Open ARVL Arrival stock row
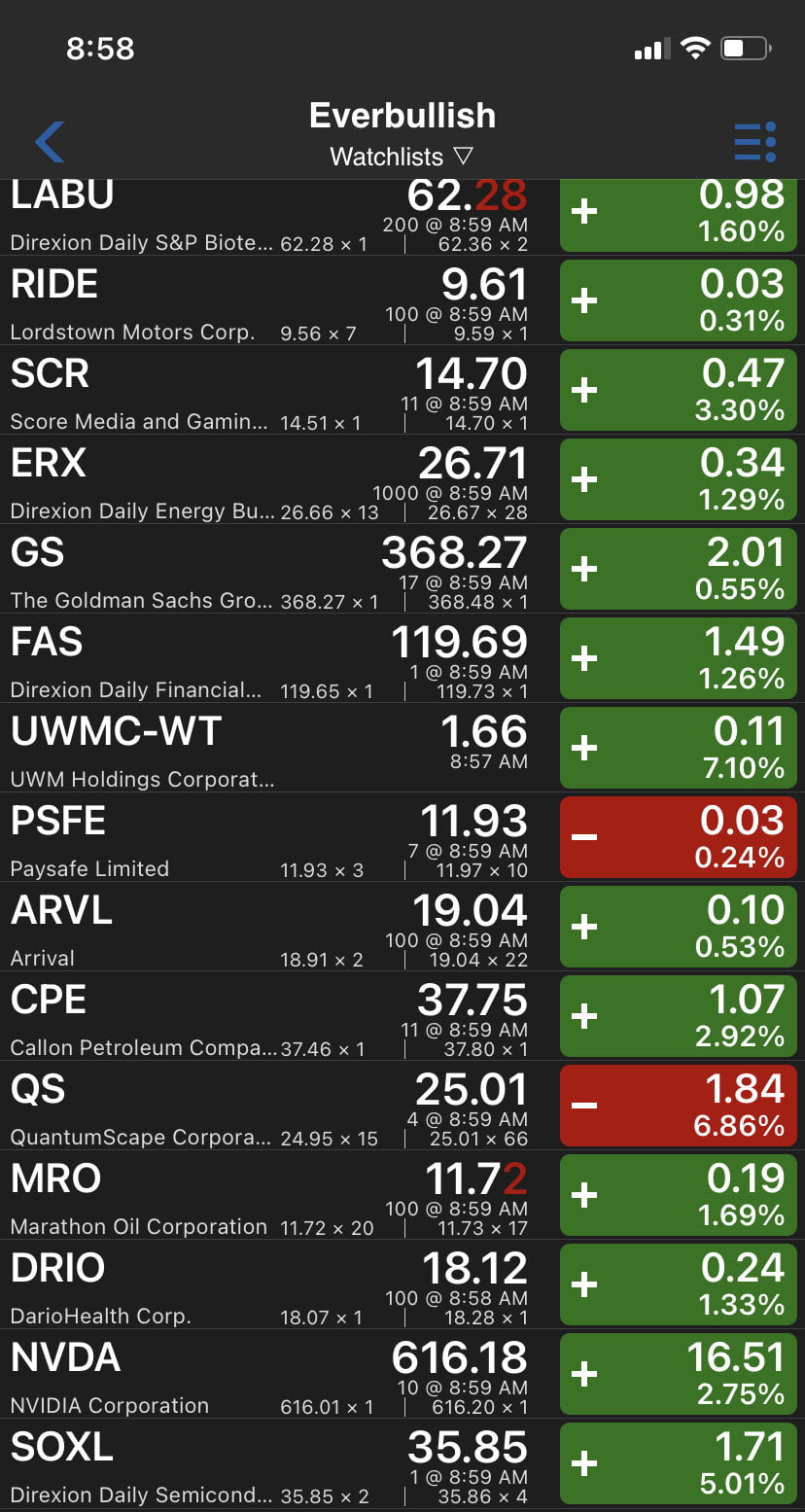This screenshot has width=805, height=1512. point(272,928)
